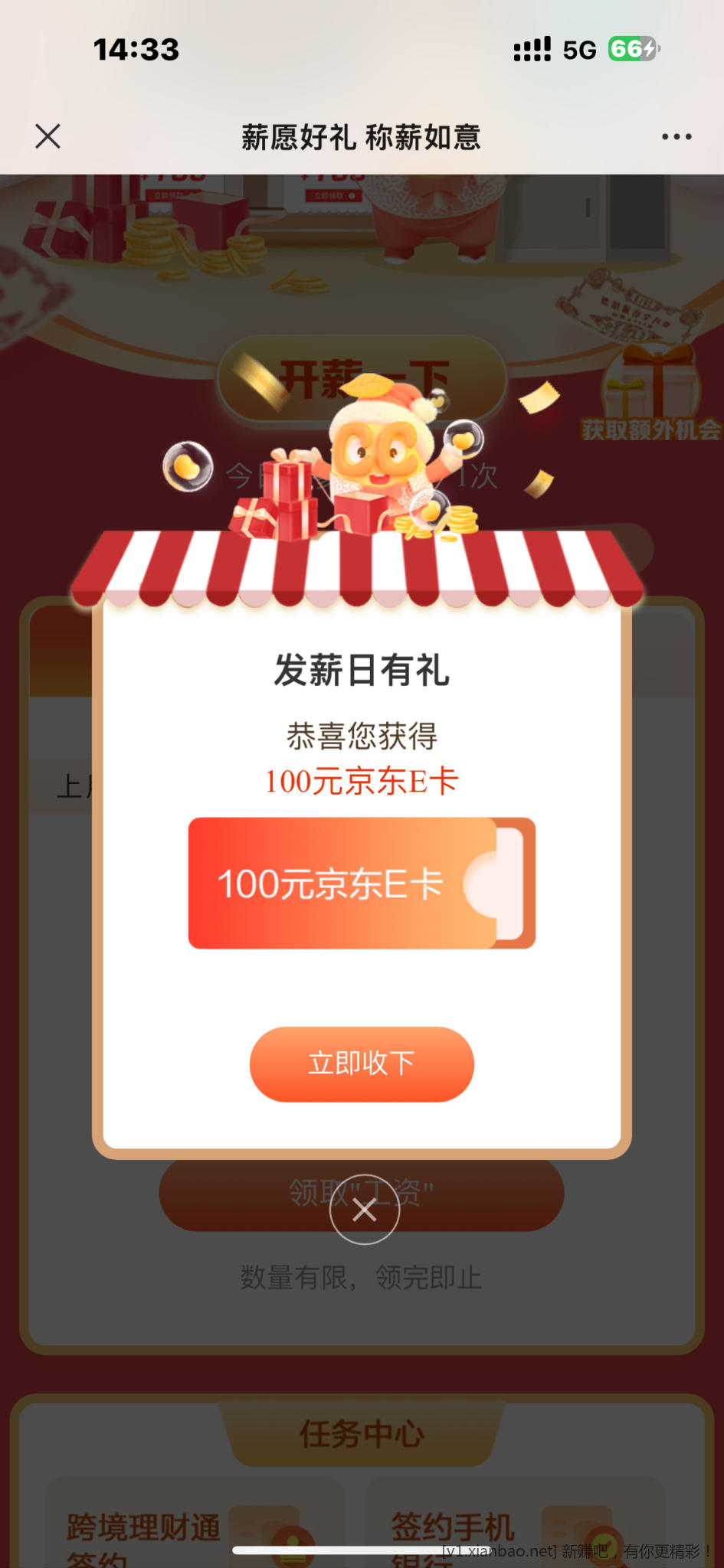Open the three-dot overflow menu
This screenshot has height=1568, width=724.
point(676,137)
